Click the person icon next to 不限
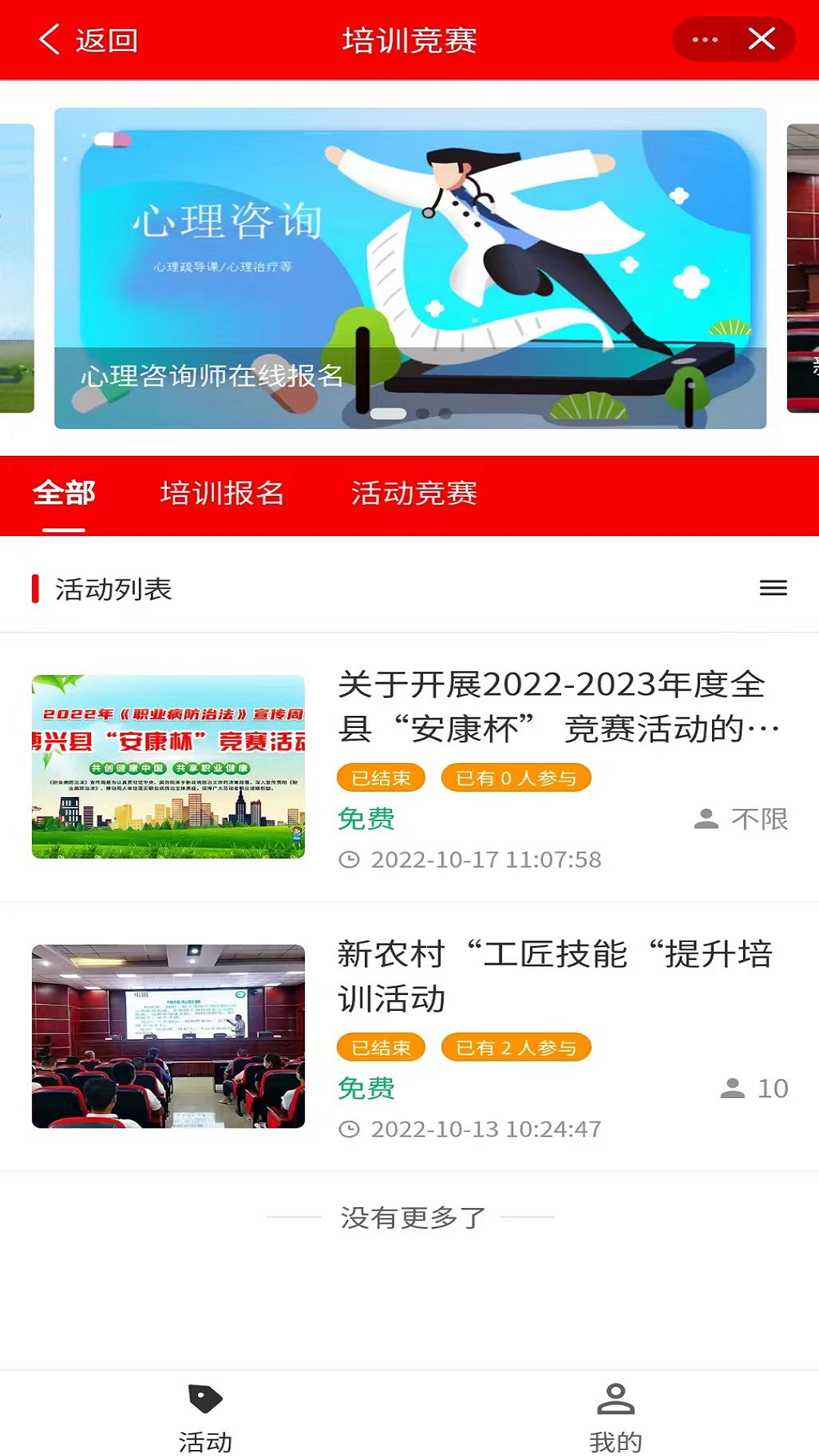Screen dimensions: 819x1456 707,819
